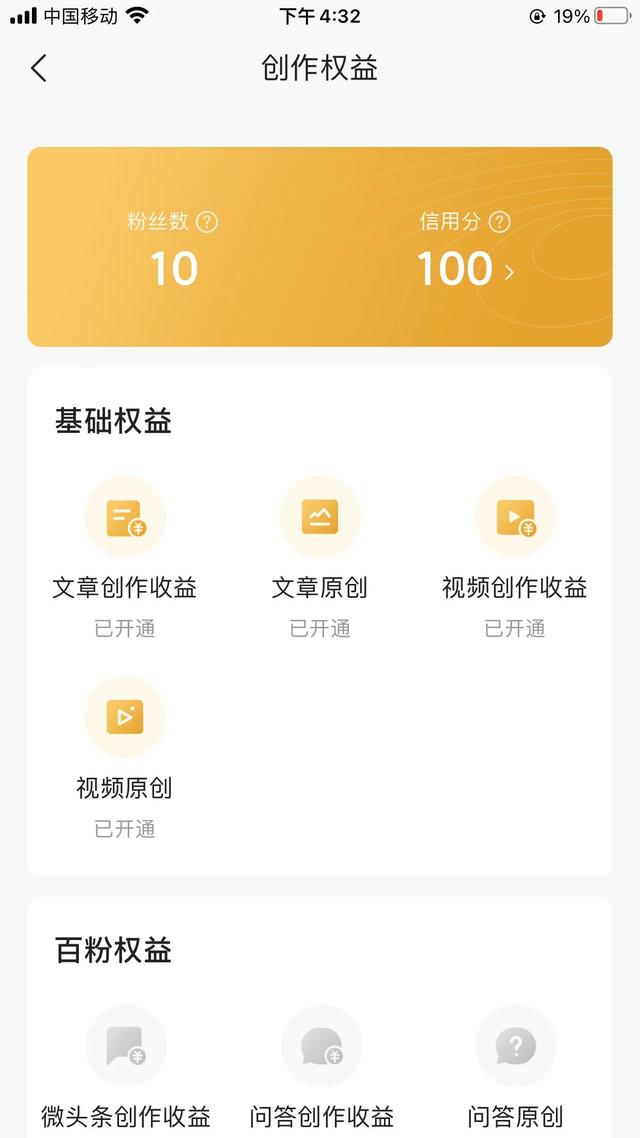View 微头条创作收益 benefit
The width and height of the screenshot is (640, 1138).
pos(125,1047)
